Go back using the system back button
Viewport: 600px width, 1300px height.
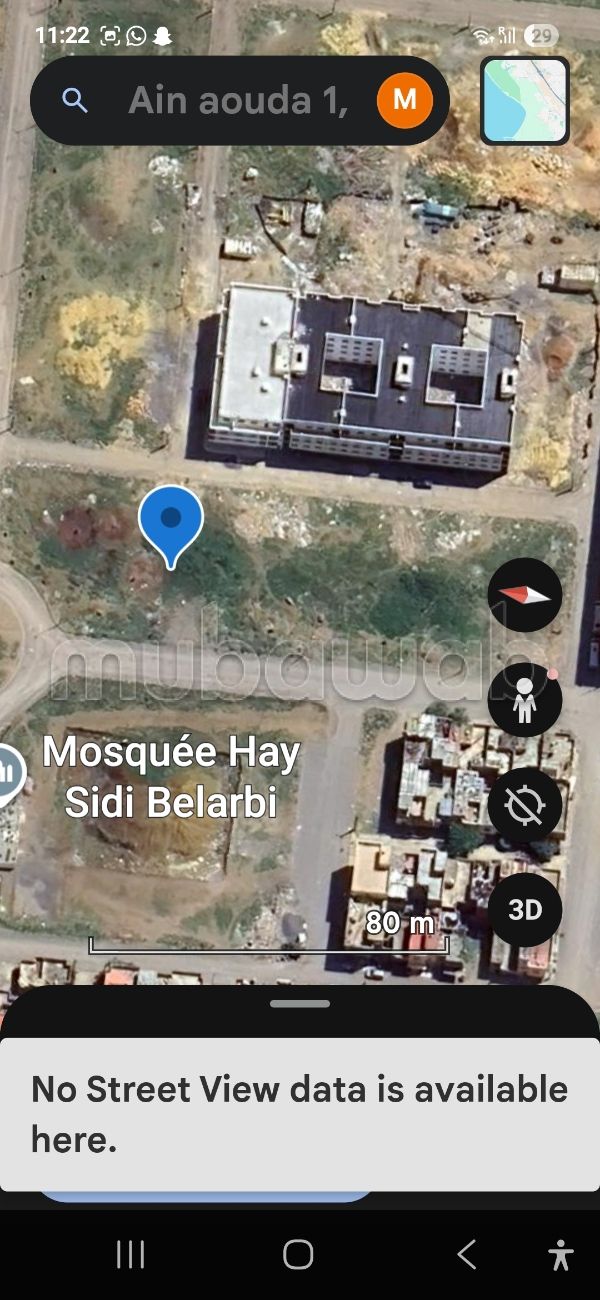[x=466, y=1254]
